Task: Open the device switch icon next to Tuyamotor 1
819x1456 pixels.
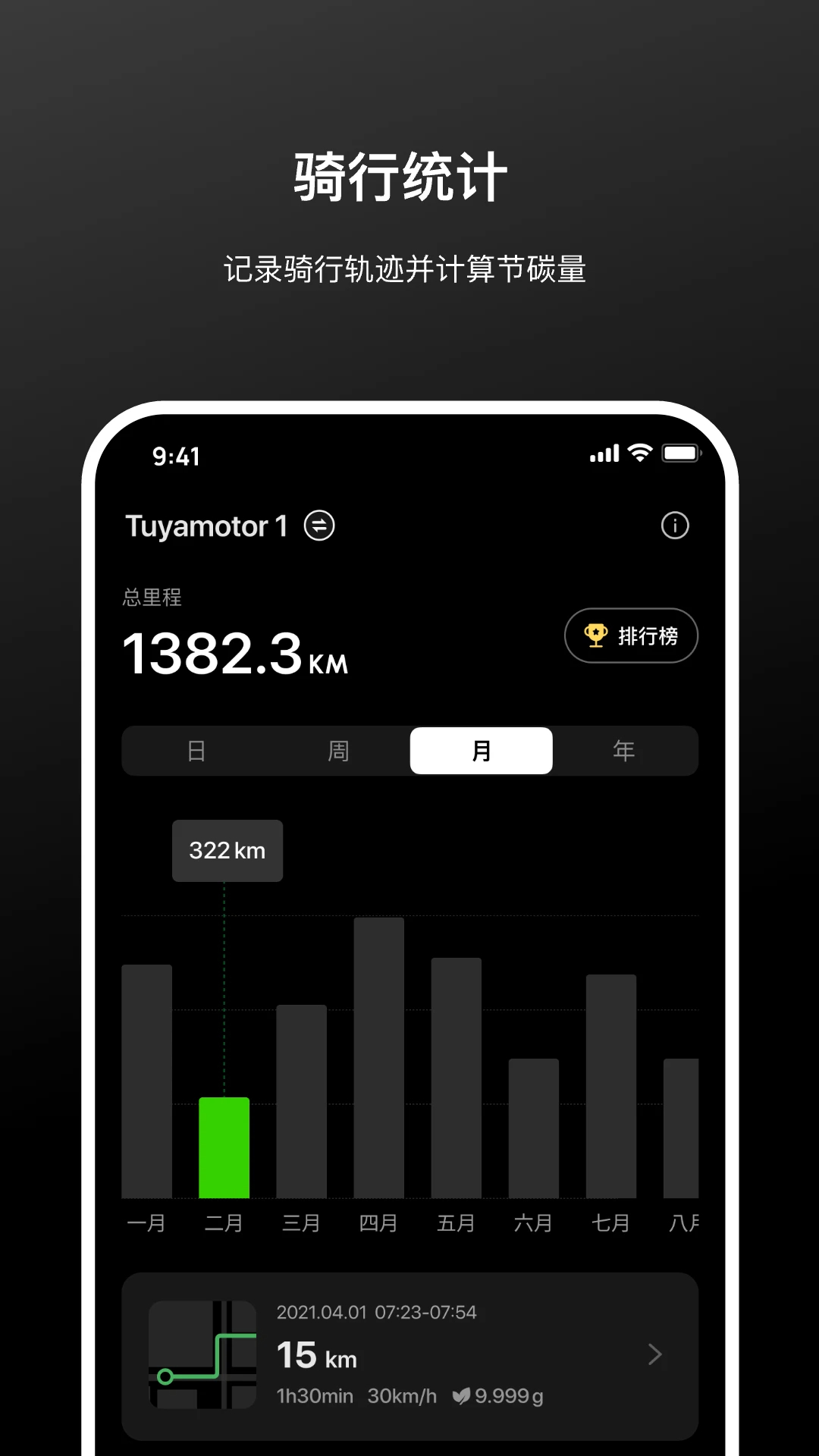Action: pos(318,525)
